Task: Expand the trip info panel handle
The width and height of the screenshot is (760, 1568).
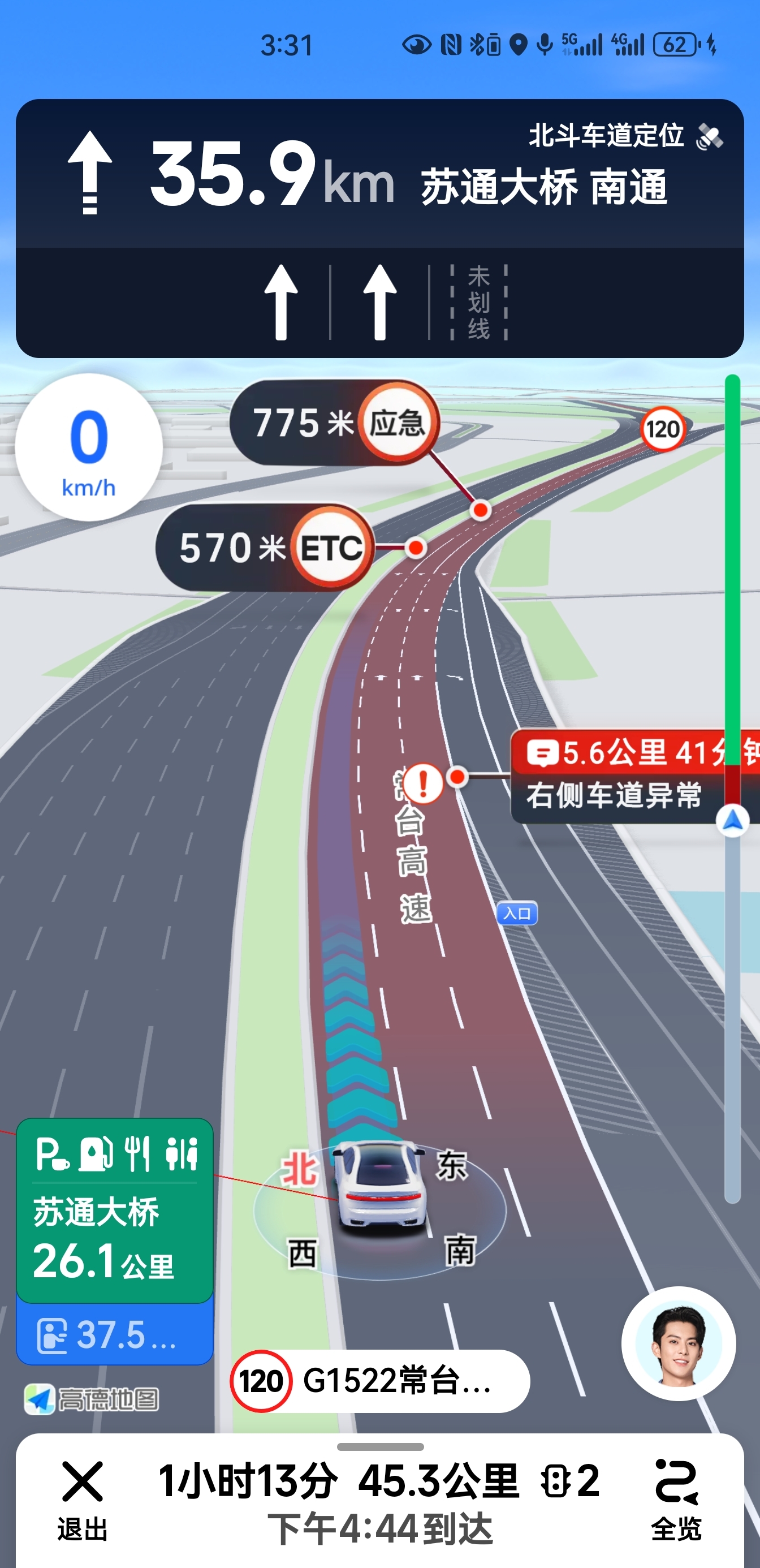Action: coord(381,1447)
